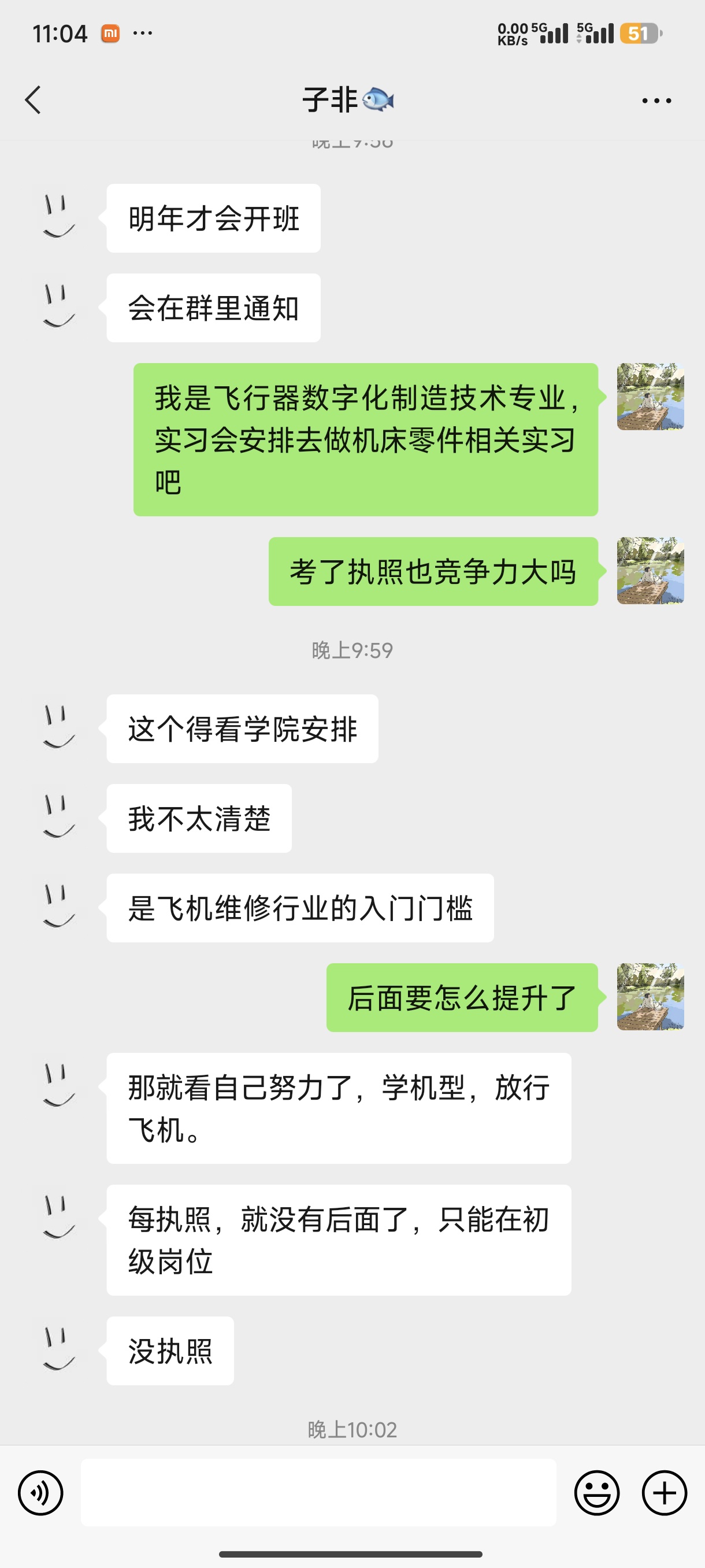The image size is (705, 1568).
Task: Open contact avatar beside 明年才会开班
Action: tap(59, 218)
